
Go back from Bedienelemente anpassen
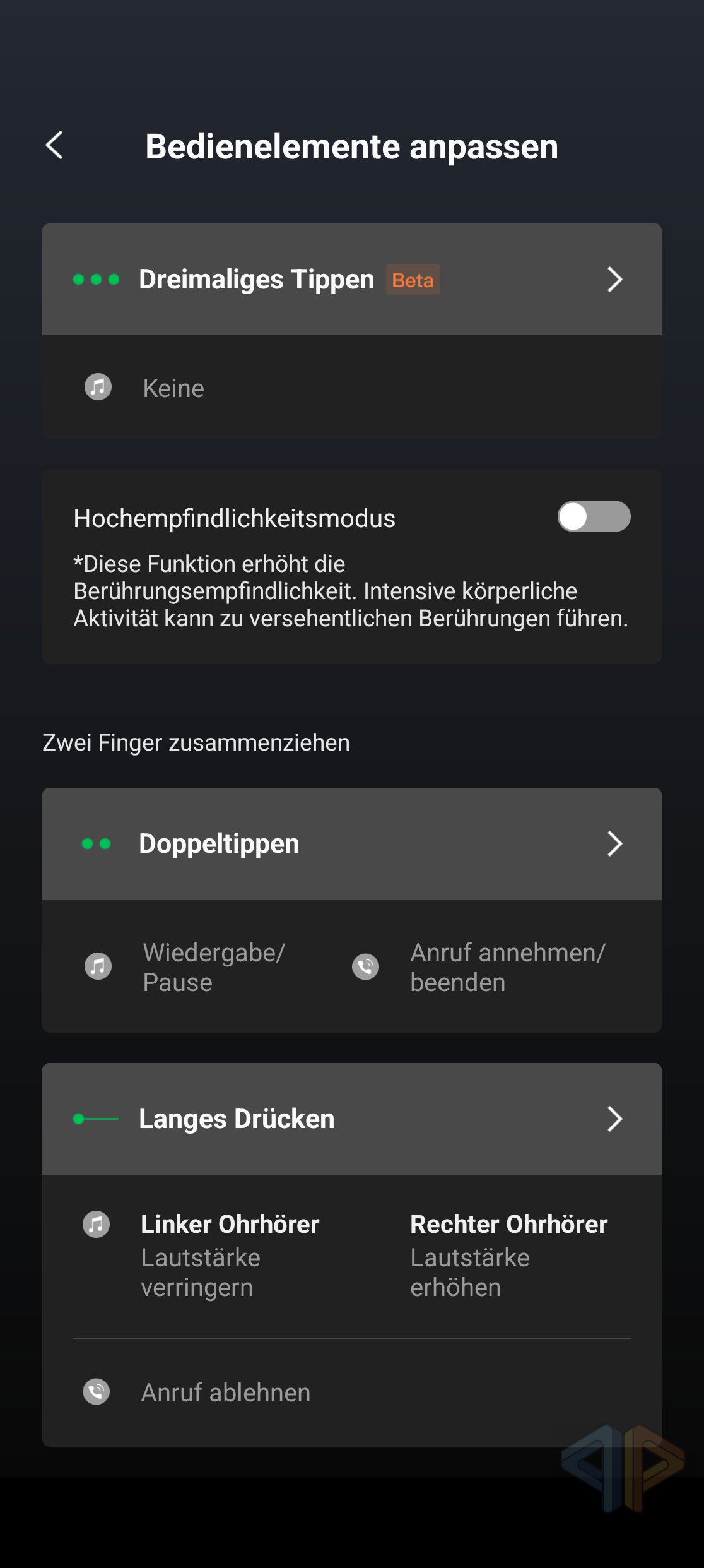(55, 146)
